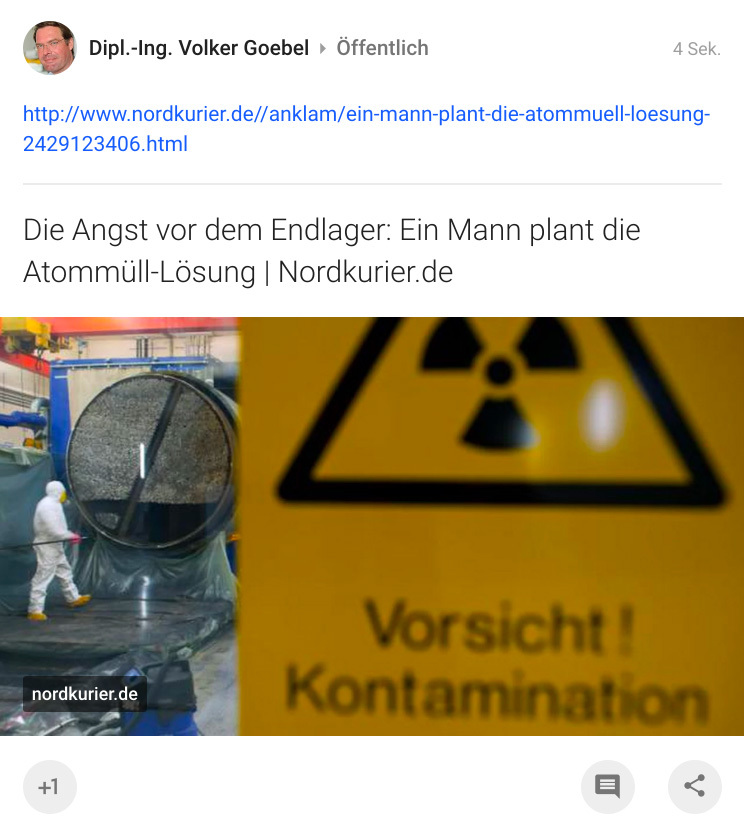Open Dipl.-Ing. Volker Goebel's profile name
Screen dimensions: 744x836
click(198, 48)
